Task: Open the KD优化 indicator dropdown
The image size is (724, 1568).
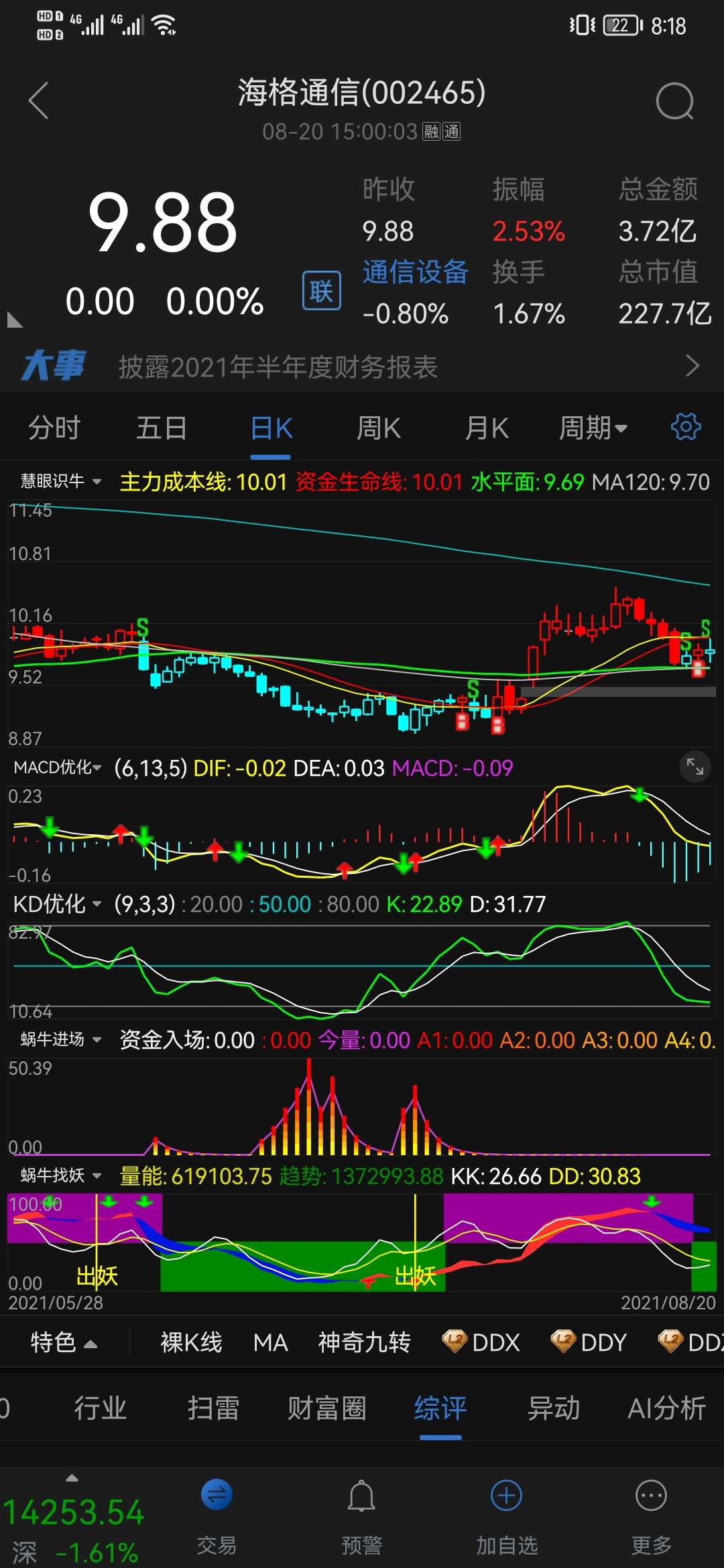Action: pyautogui.click(x=58, y=904)
